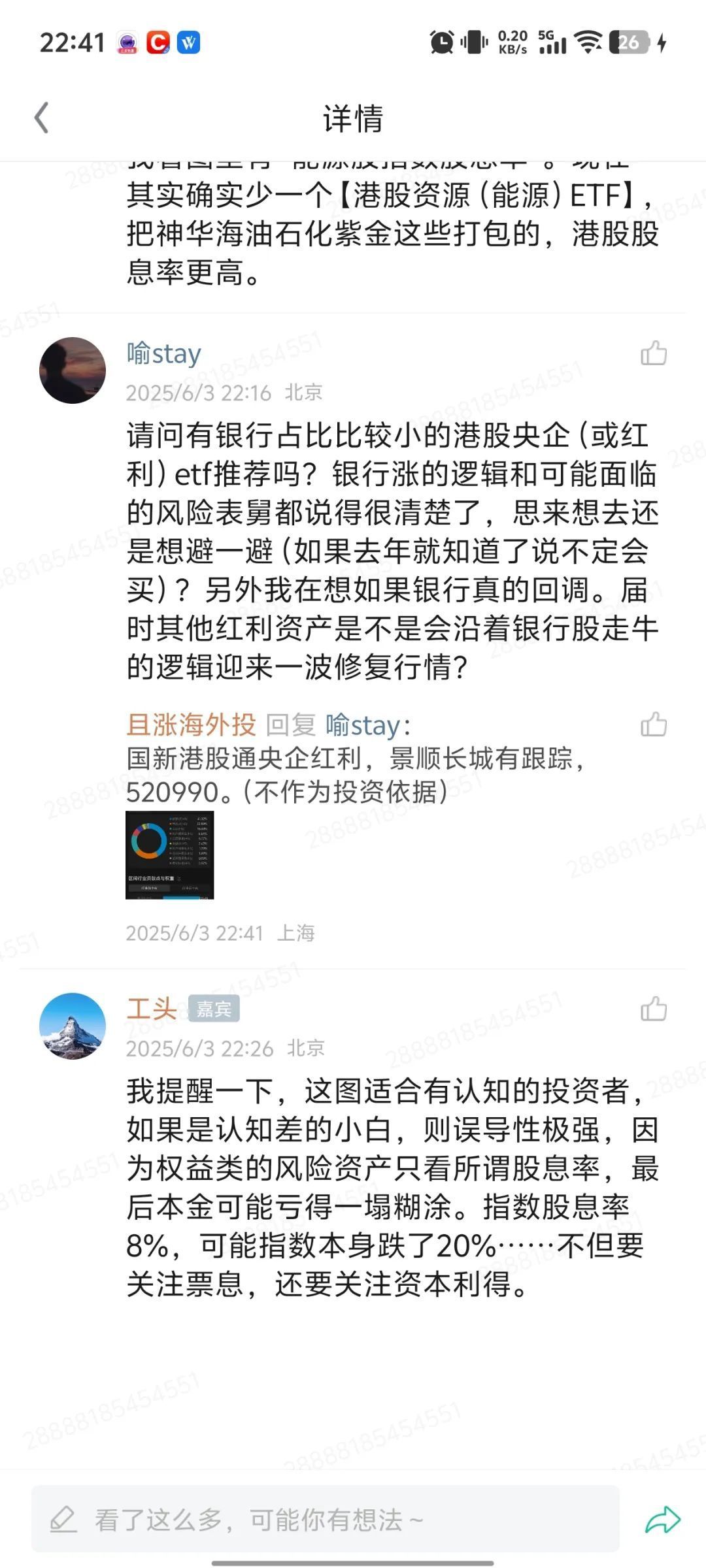
Task: Enlarge the chart image in the reply
Action: (170, 855)
